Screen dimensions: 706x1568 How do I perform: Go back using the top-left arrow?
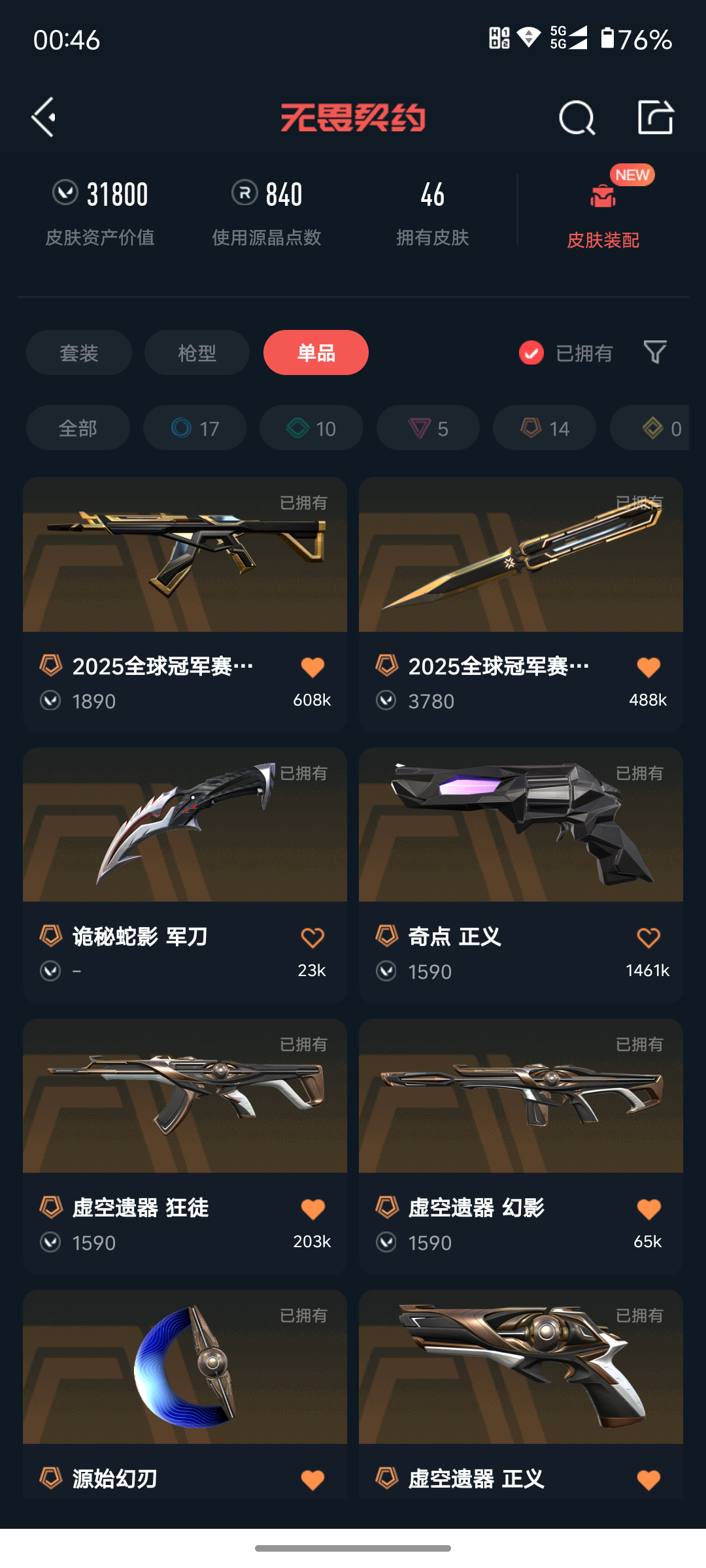pos(44,118)
